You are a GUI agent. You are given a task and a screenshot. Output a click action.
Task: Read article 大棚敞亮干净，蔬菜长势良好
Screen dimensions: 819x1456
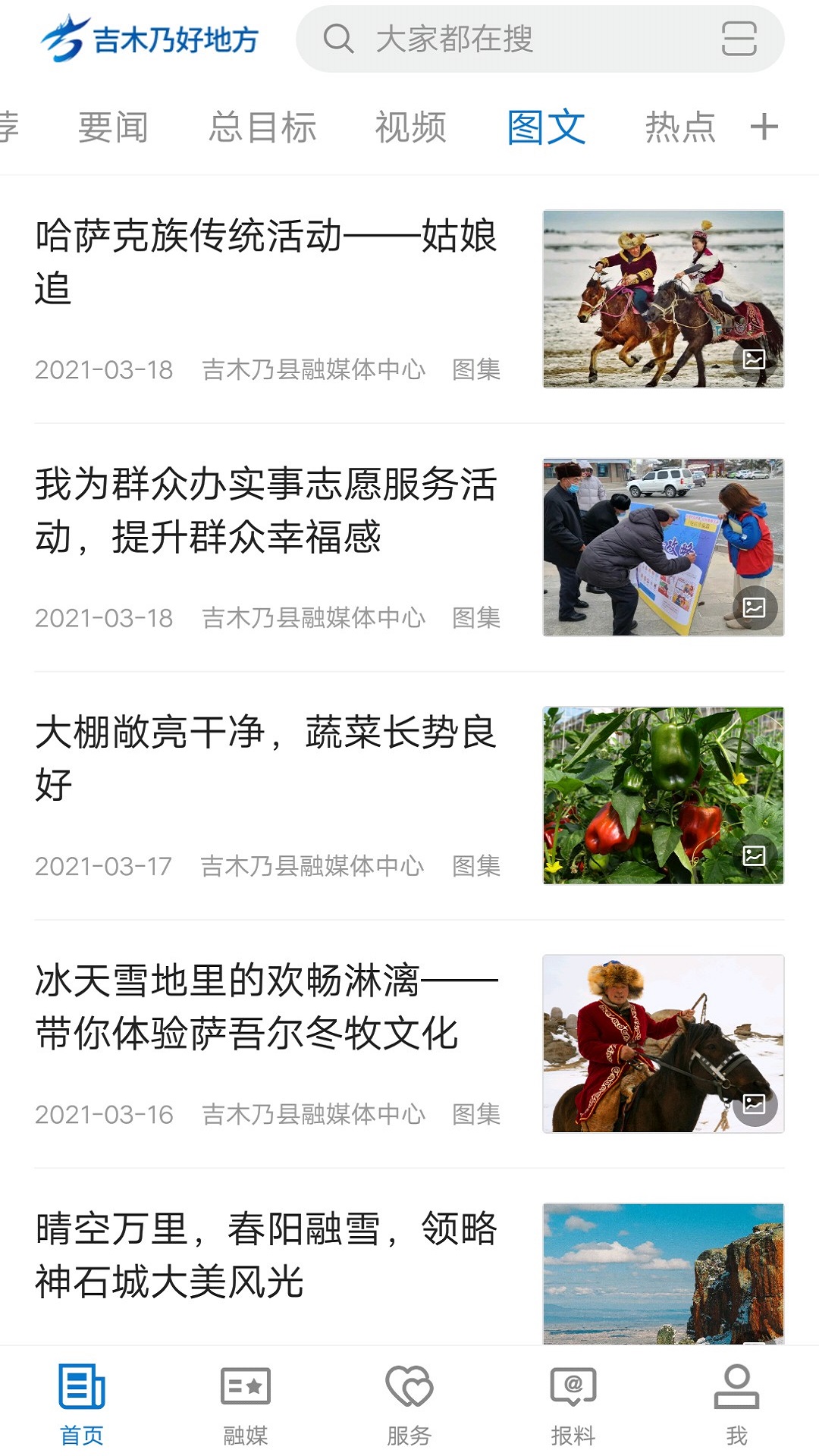coord(265,758)
